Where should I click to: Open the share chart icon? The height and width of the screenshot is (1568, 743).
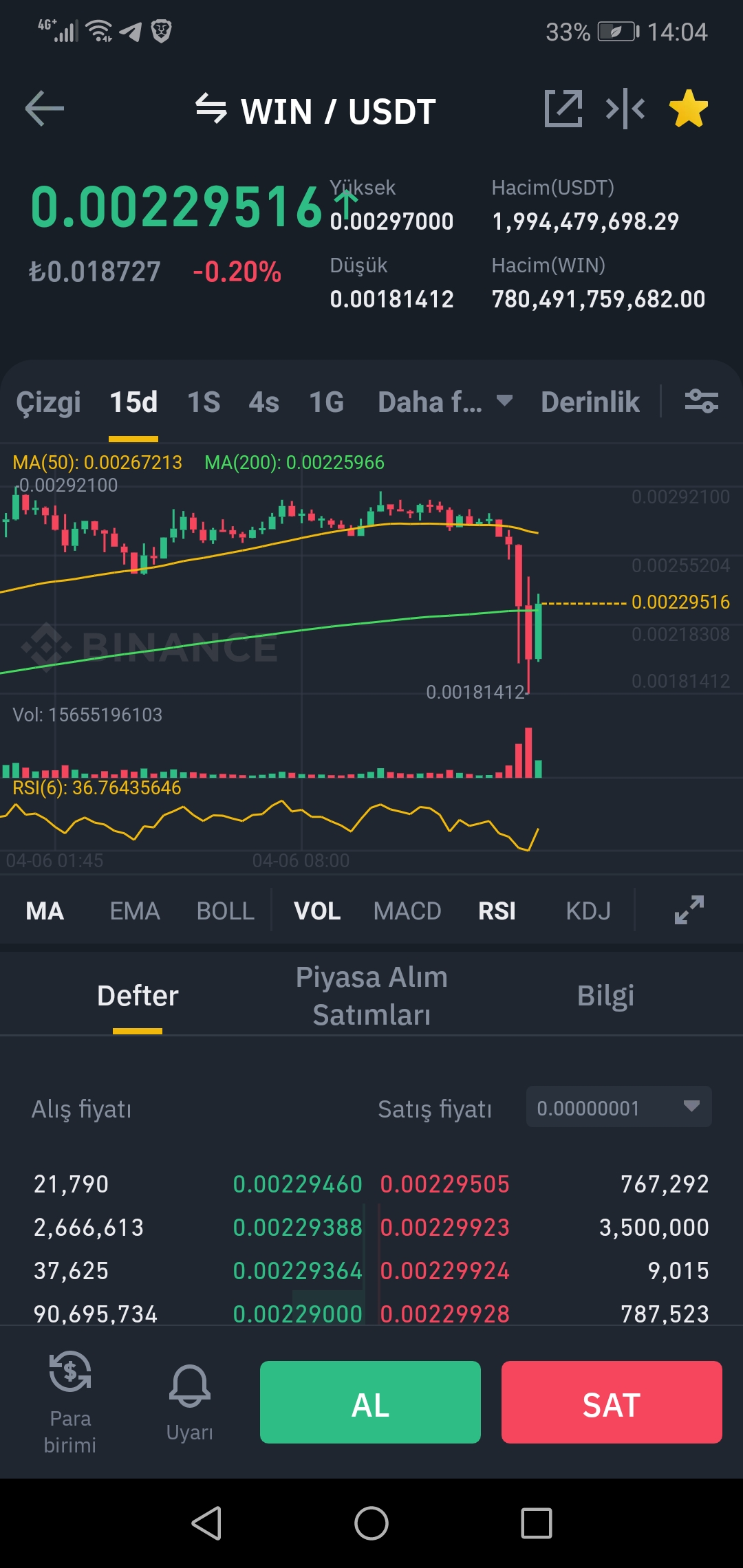563,109
